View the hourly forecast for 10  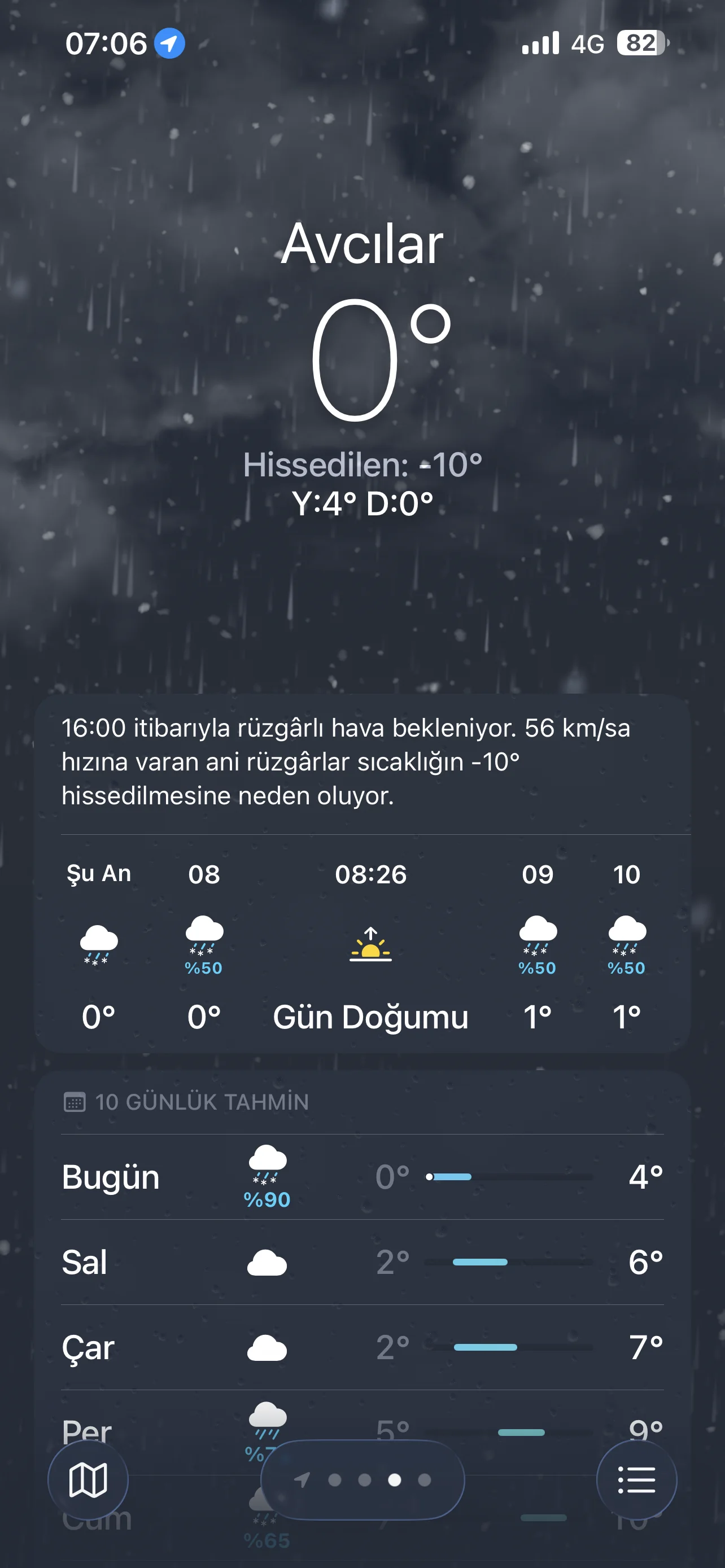pyautogui.click(x=626, y=945)
